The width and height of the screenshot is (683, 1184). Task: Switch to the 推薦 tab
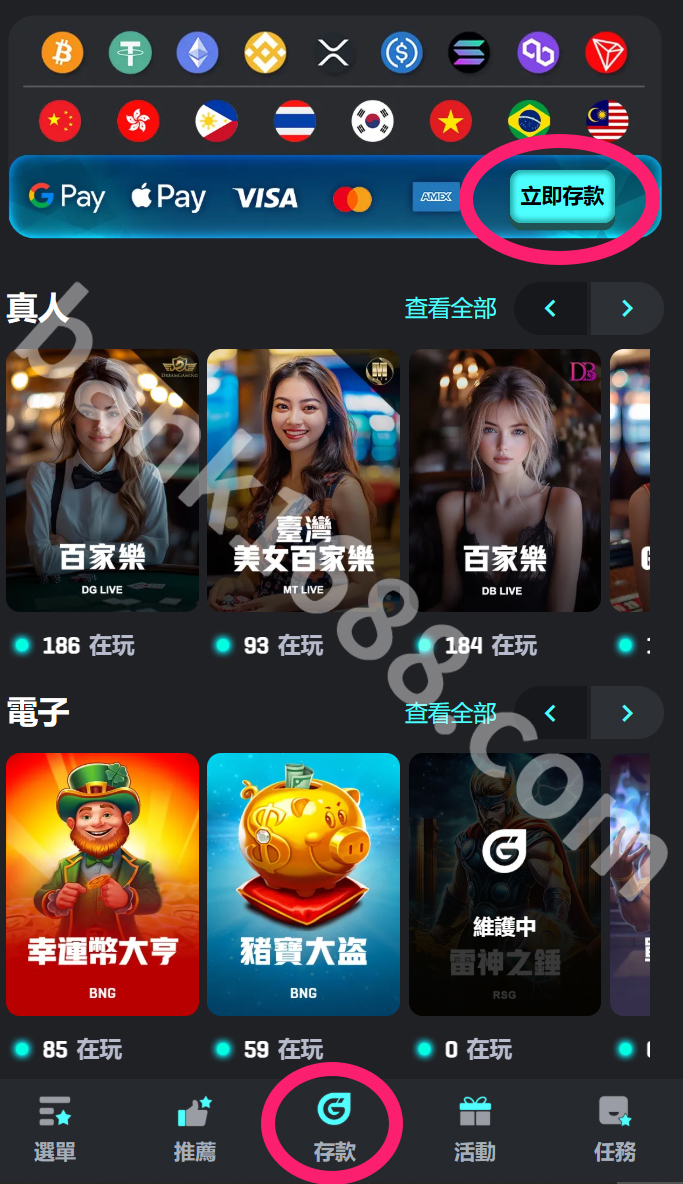click(x=194, y=1130)
